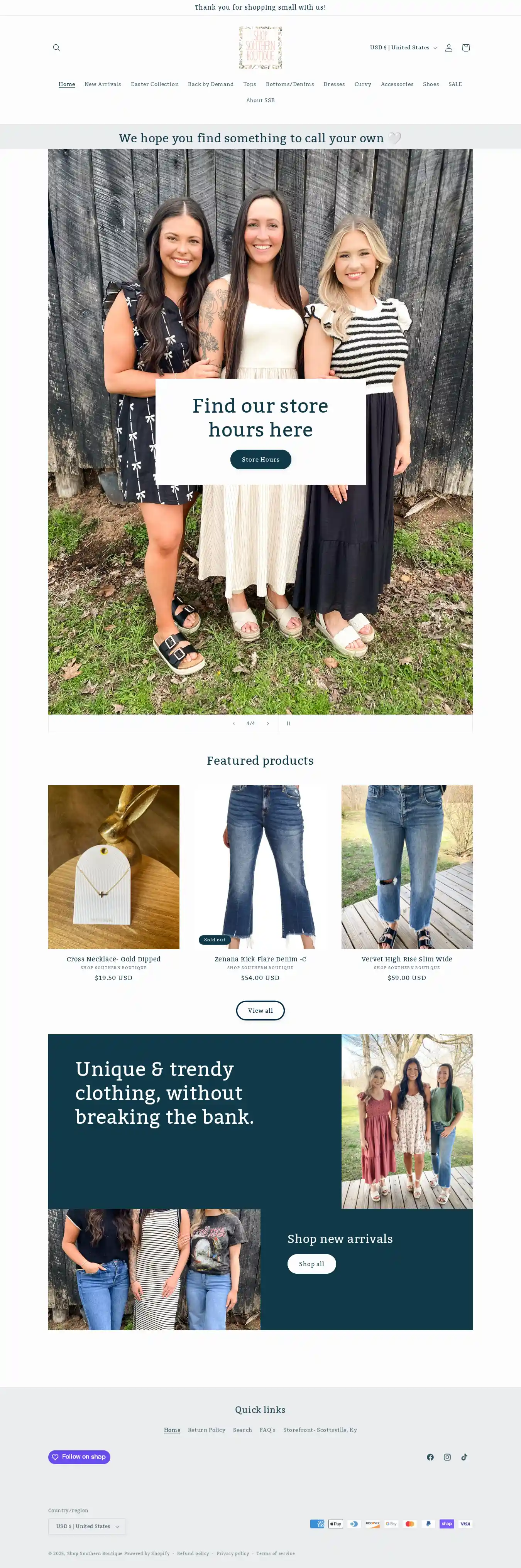Open the Easter Collection menu item
The width and height of the screenshot is (521, 1568).
tap(154, 84)
